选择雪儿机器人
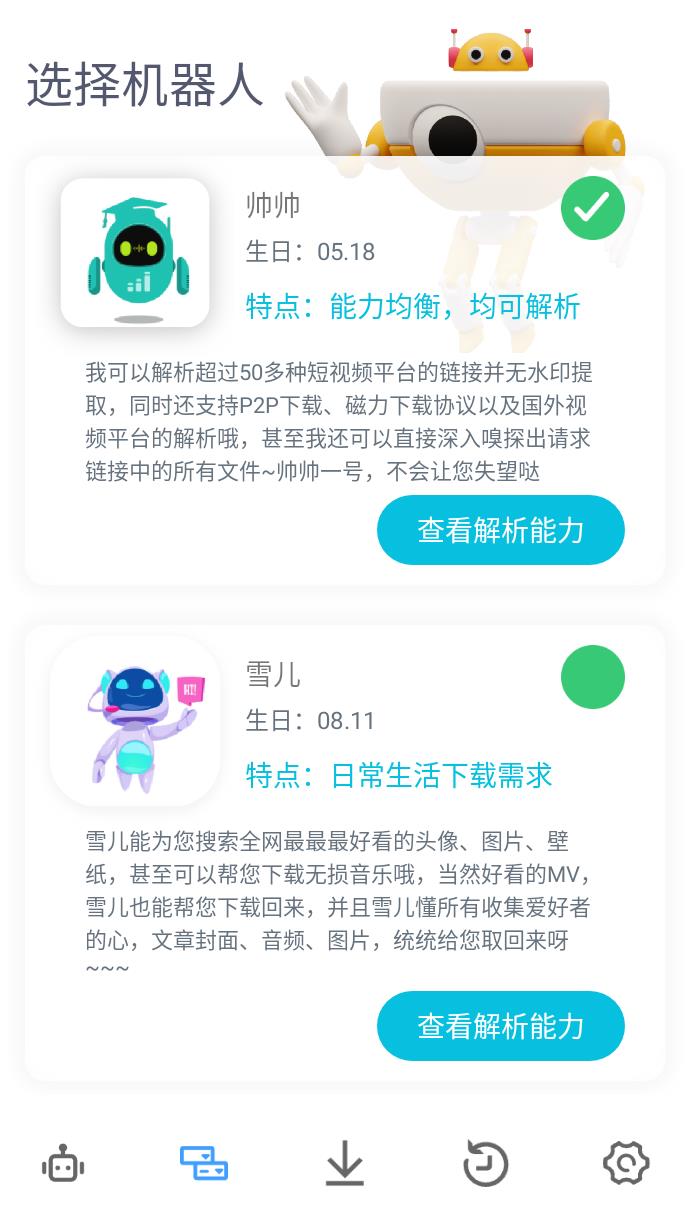The height and width of the screenshot is (1208, 689). (x=592, y=677)
